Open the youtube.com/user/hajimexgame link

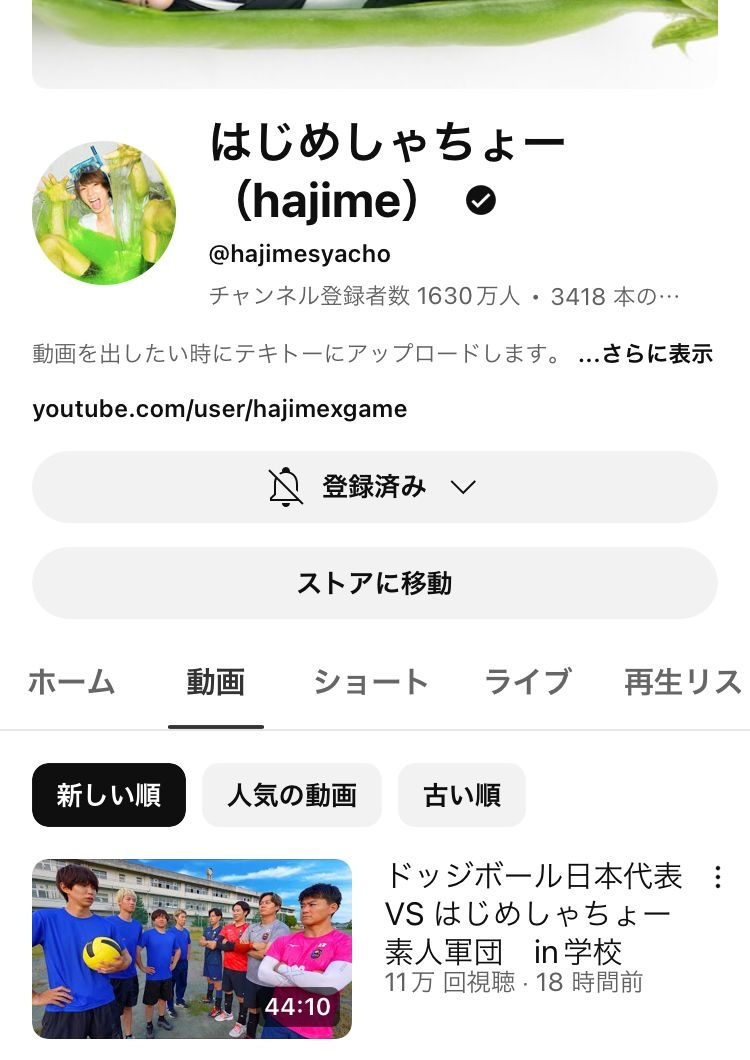point(220,409)
